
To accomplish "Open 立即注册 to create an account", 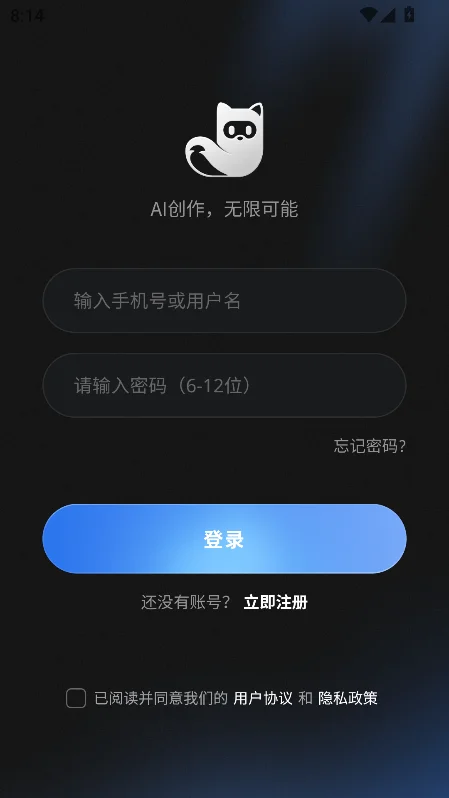I will tap(275, 602).
